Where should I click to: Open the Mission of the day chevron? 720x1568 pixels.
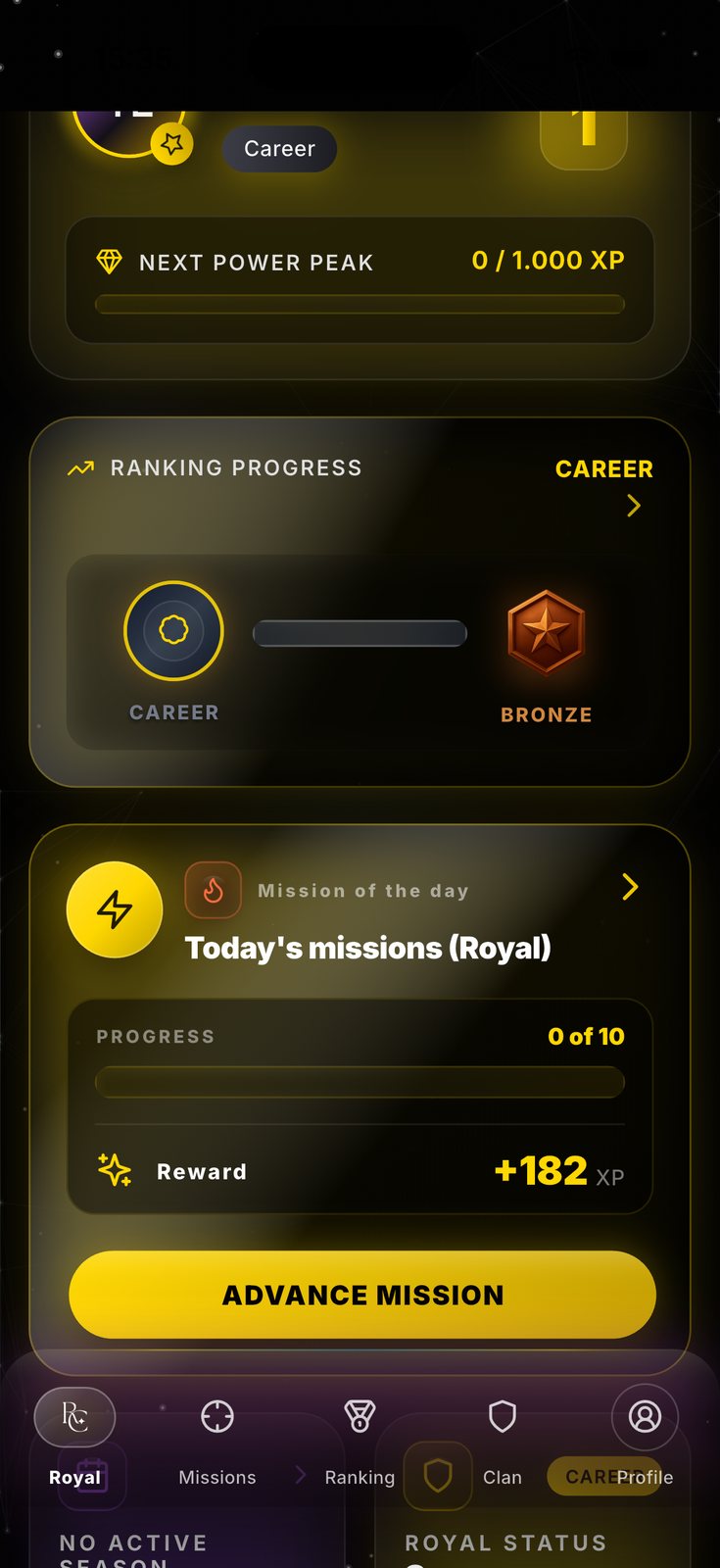pyautogui.click(x=630, y=887)
